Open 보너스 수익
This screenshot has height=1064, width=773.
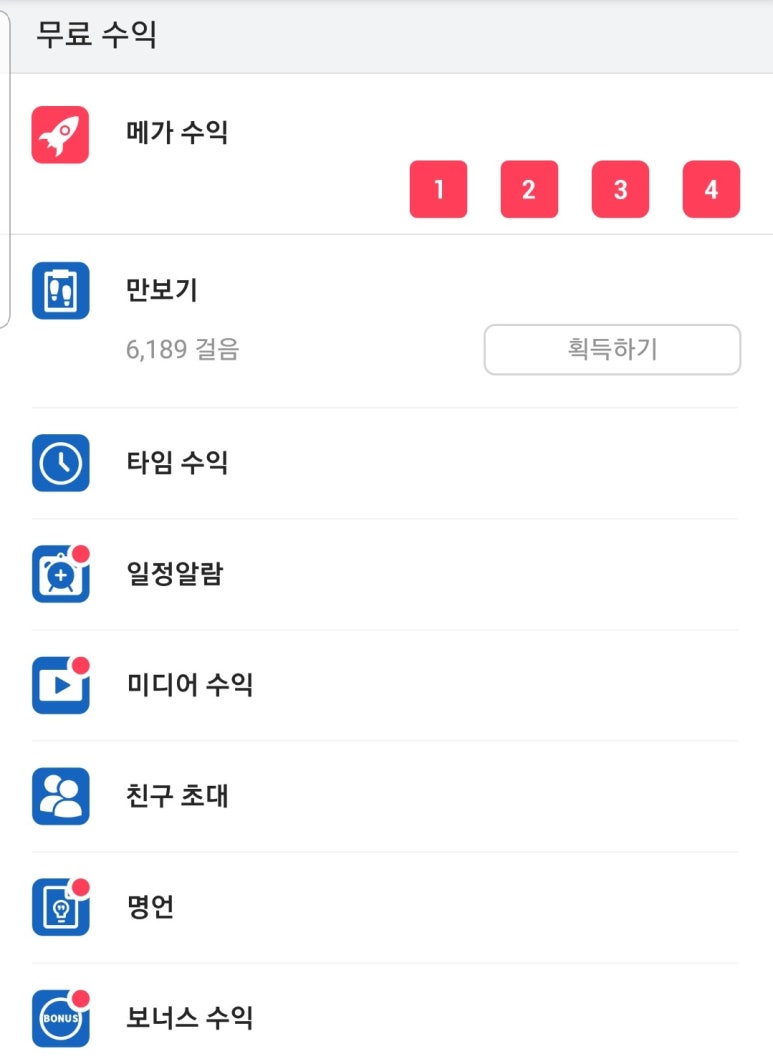click(190, 1018)
